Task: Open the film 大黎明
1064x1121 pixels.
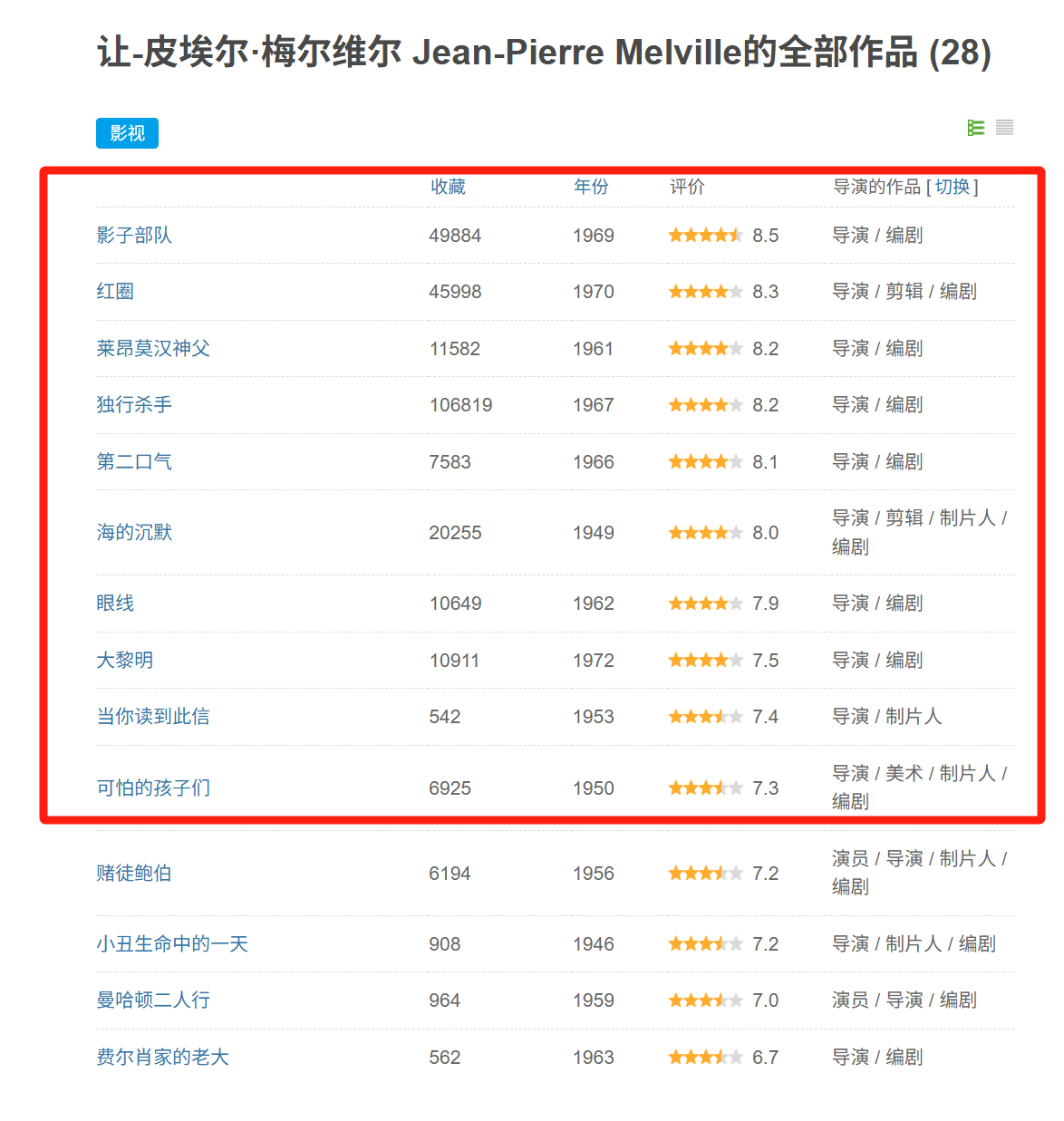Action: point(125,661)
